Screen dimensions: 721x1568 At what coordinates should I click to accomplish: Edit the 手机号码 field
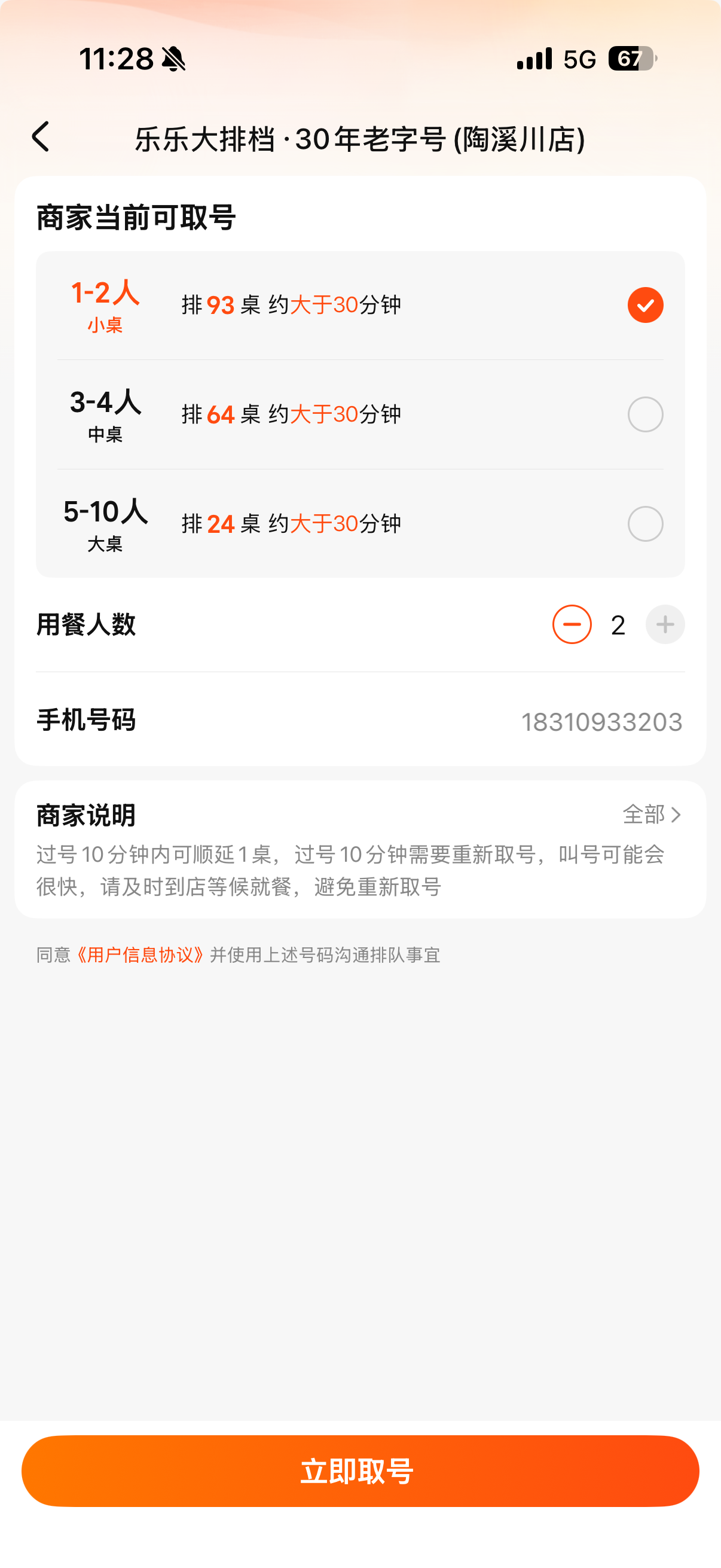pos(601,722)
